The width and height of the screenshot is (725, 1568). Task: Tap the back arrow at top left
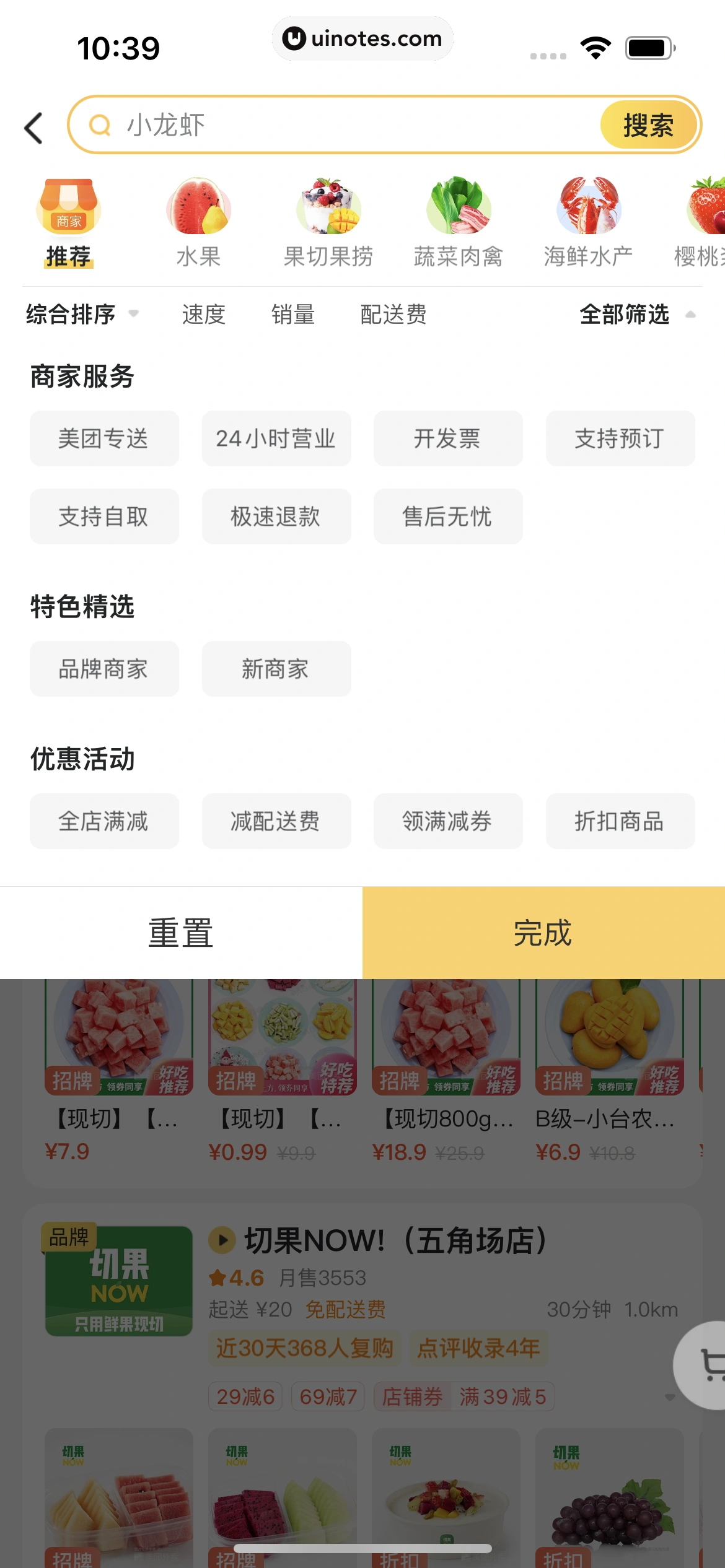[34, 127]
